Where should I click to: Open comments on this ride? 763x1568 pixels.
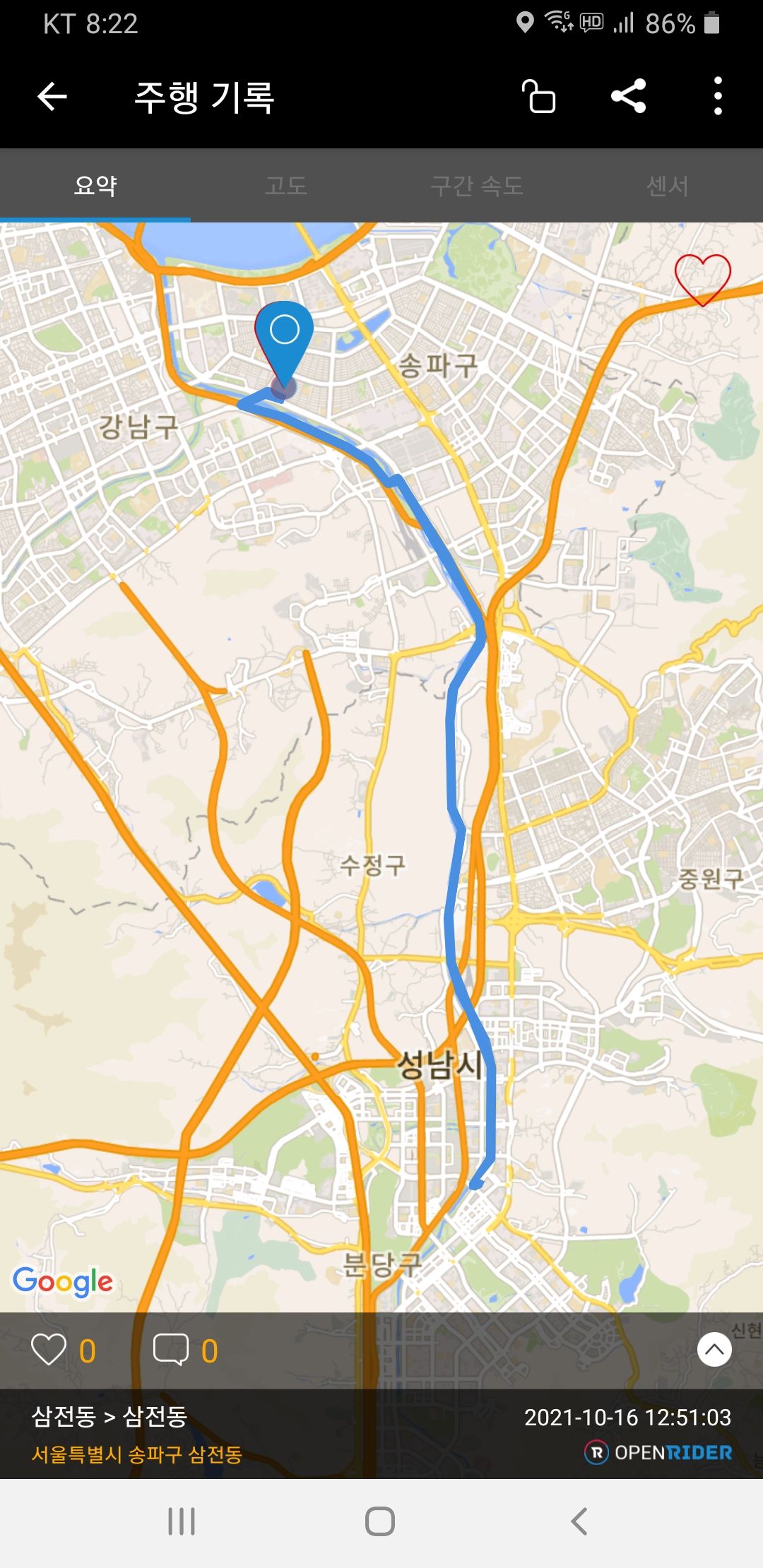coord(171,1350)
